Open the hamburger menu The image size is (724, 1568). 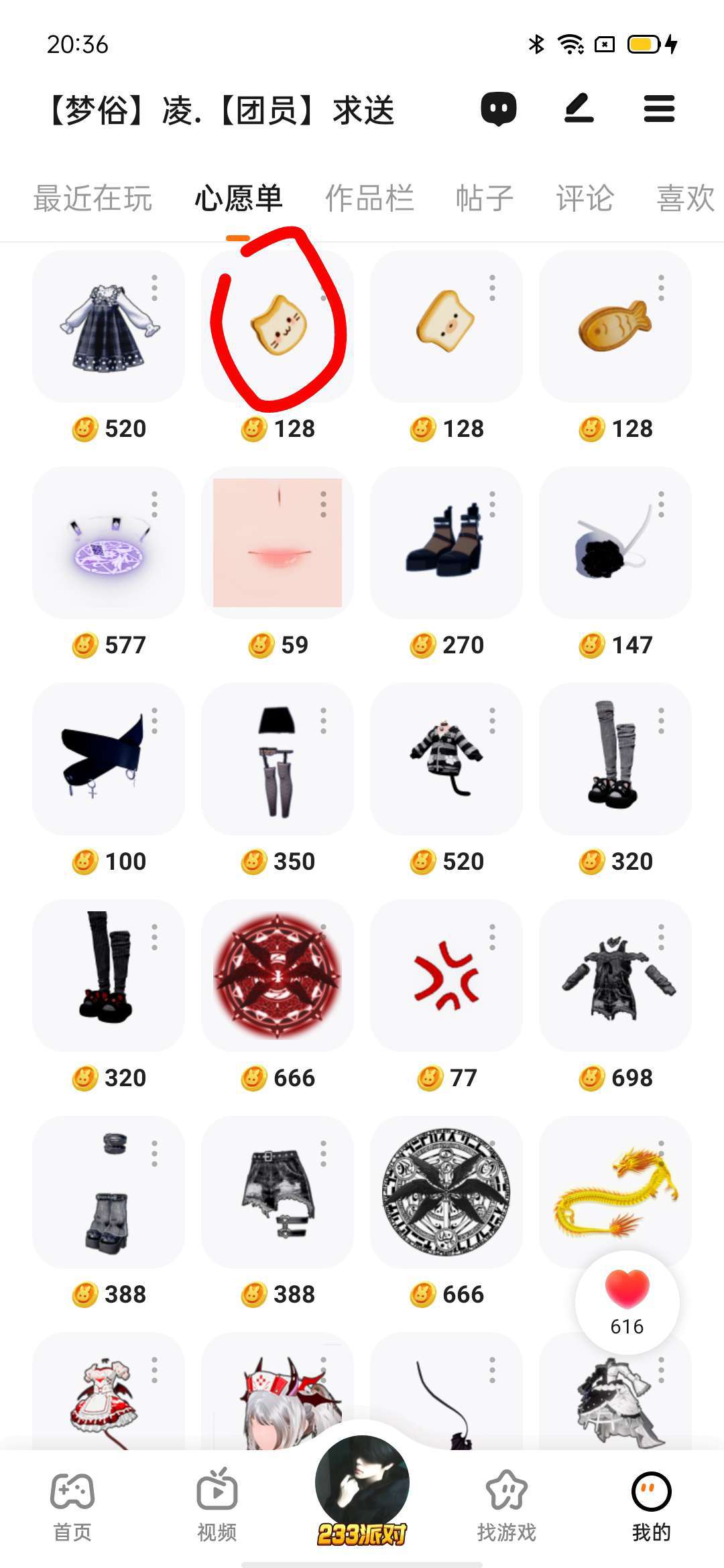[659, 109]
